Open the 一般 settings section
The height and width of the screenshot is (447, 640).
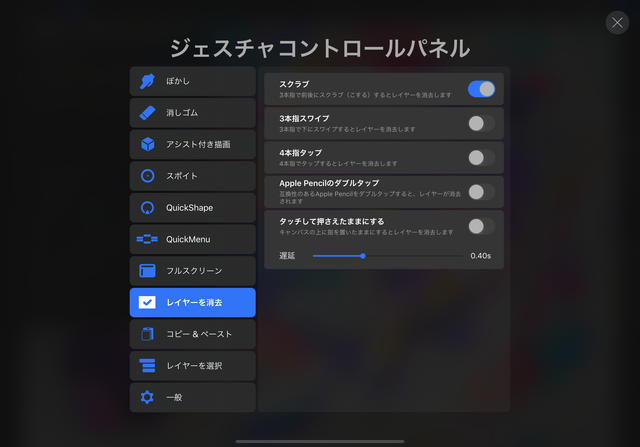coord(192,397)
